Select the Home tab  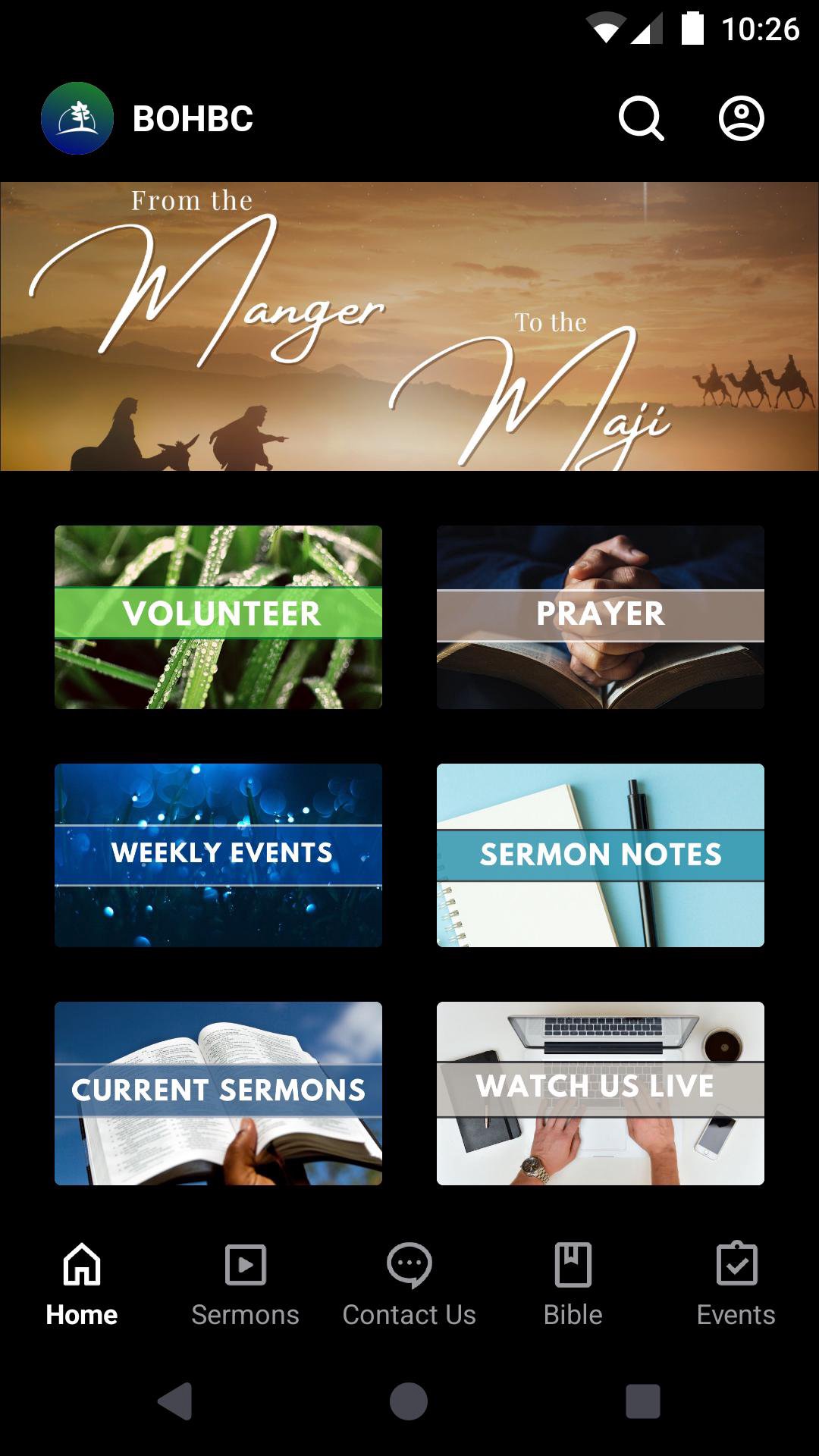(82, 1282)
